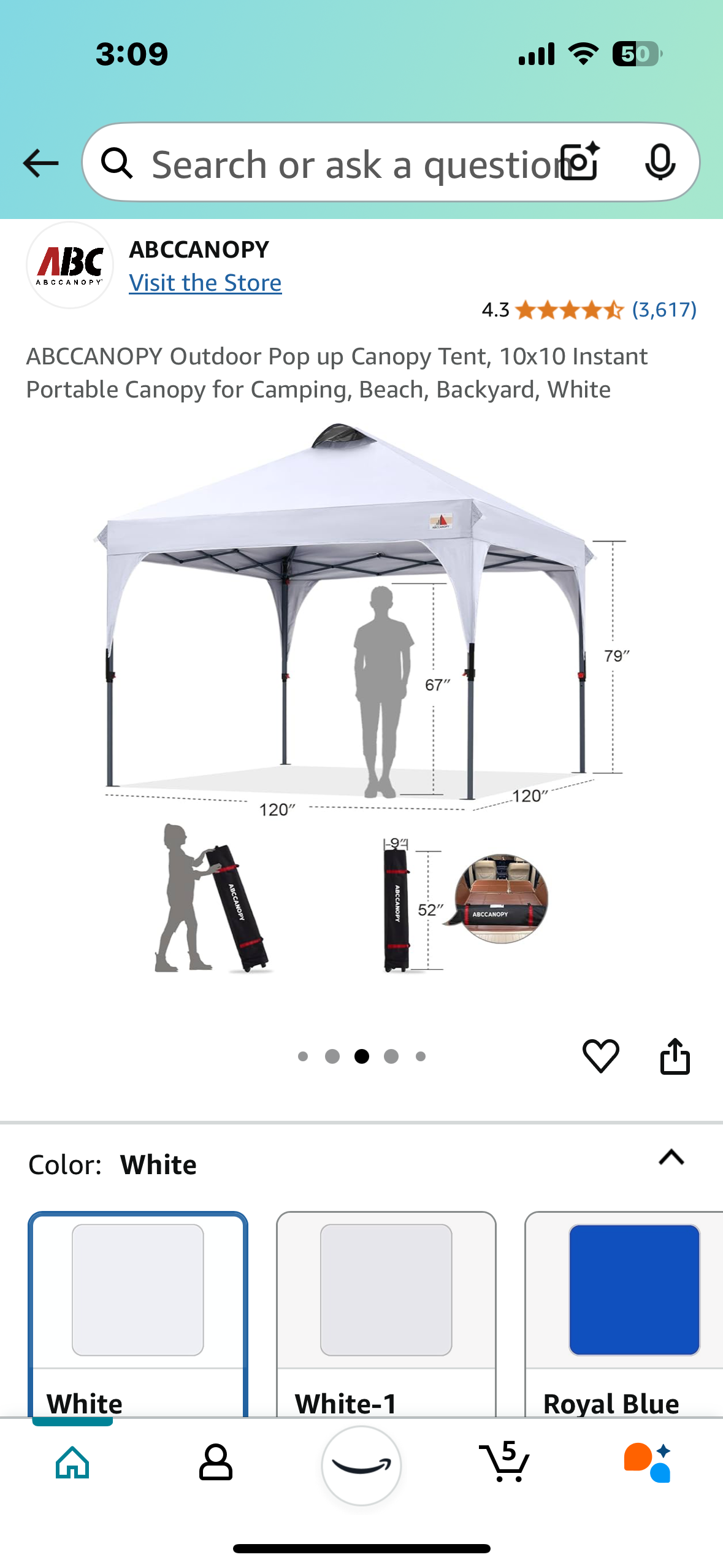The height and width of the screenshot is (1568, 723).
Task: Open the cart with 5 items
Action: pos(505,1462)
